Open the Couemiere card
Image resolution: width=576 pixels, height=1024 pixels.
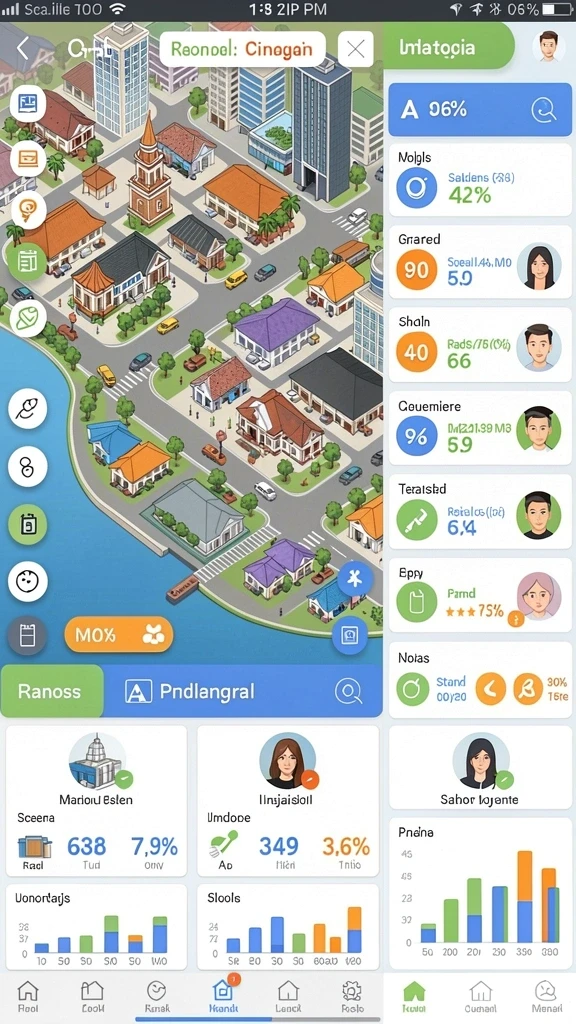[480, 428]
